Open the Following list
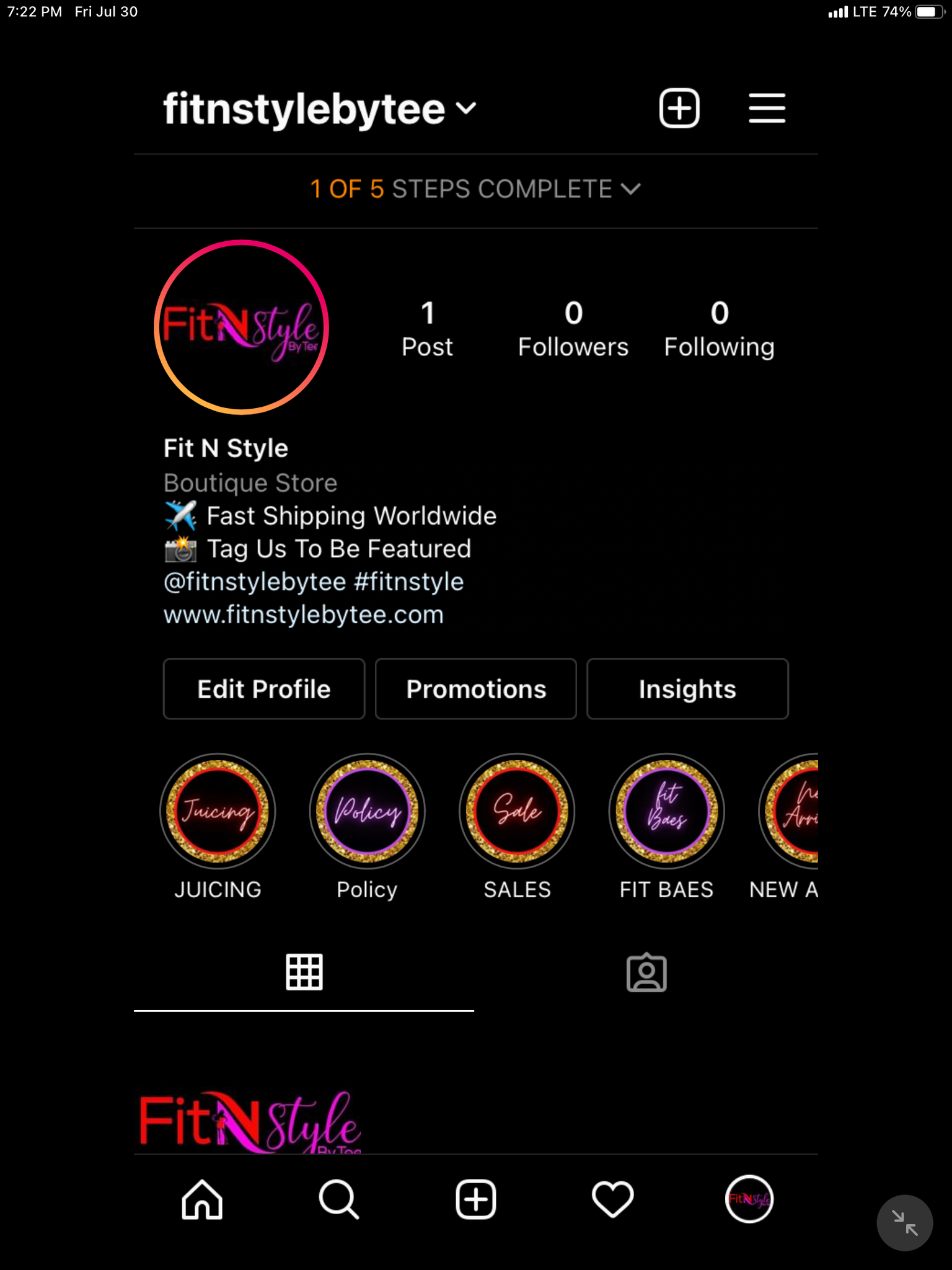Screen dimensions: 952x1270 719,329
